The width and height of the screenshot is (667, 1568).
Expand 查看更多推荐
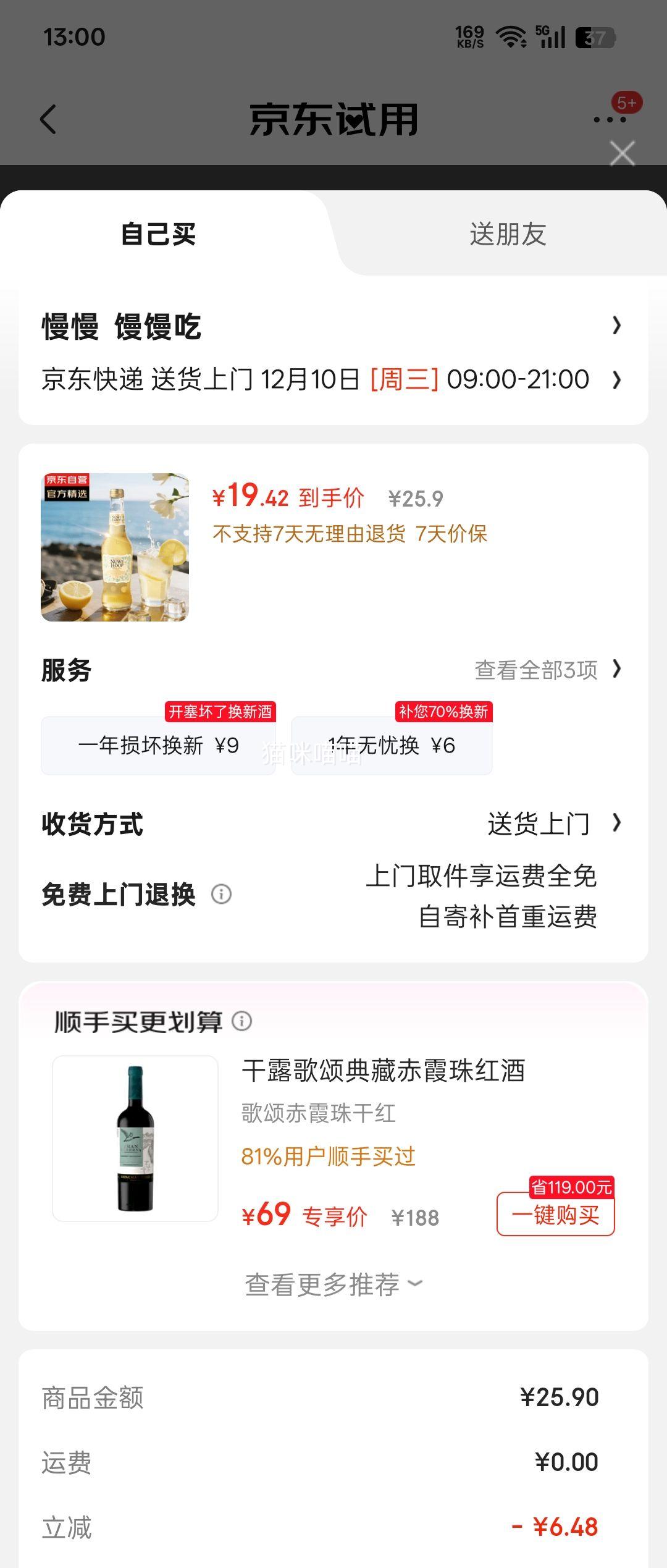tap(333, 1284)
